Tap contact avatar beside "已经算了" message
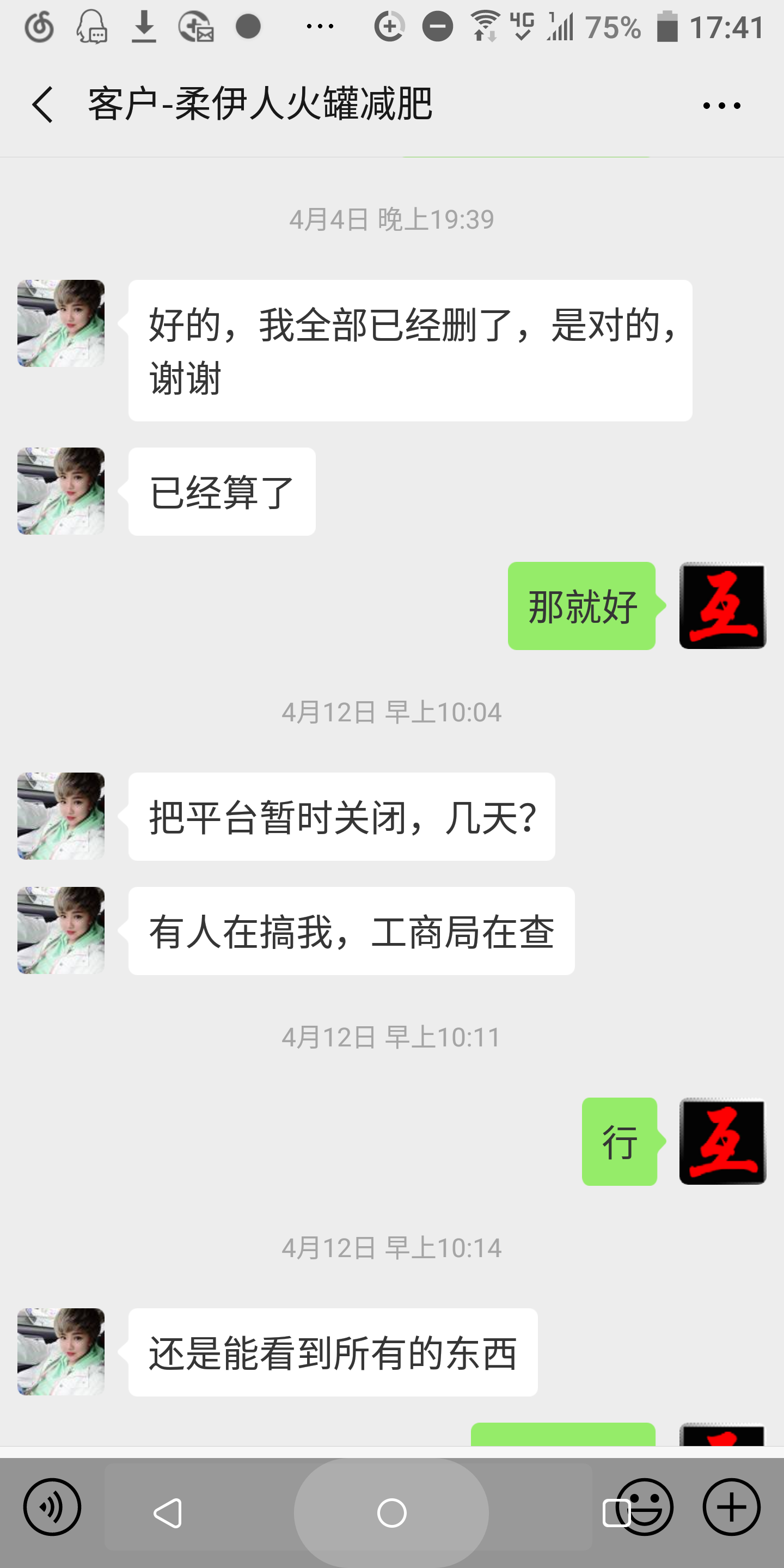The image size is (784, 1568). pyautogui.click(x=61, y=491)
